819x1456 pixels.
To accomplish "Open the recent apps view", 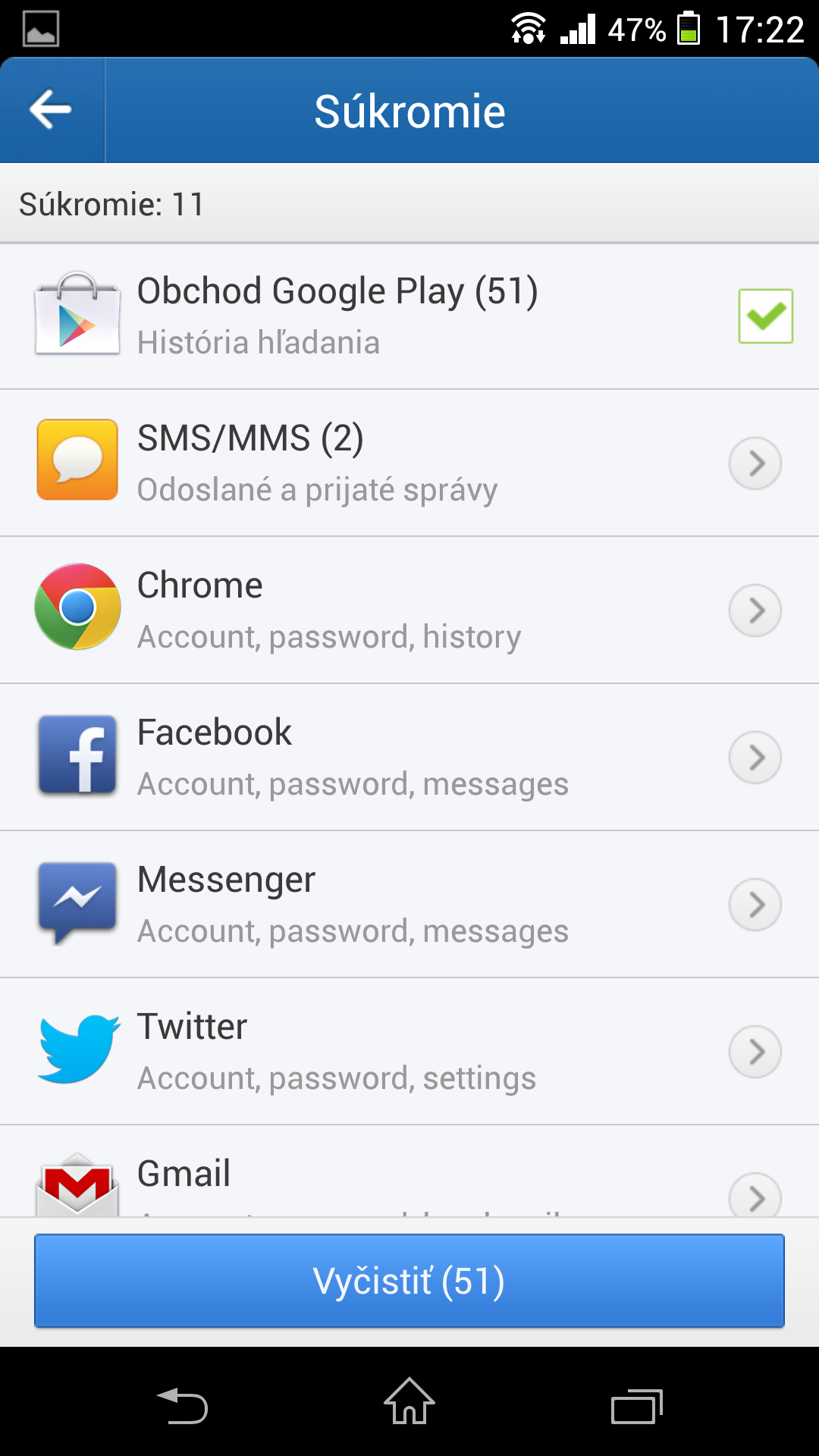I will click(x=636, y=1406).
